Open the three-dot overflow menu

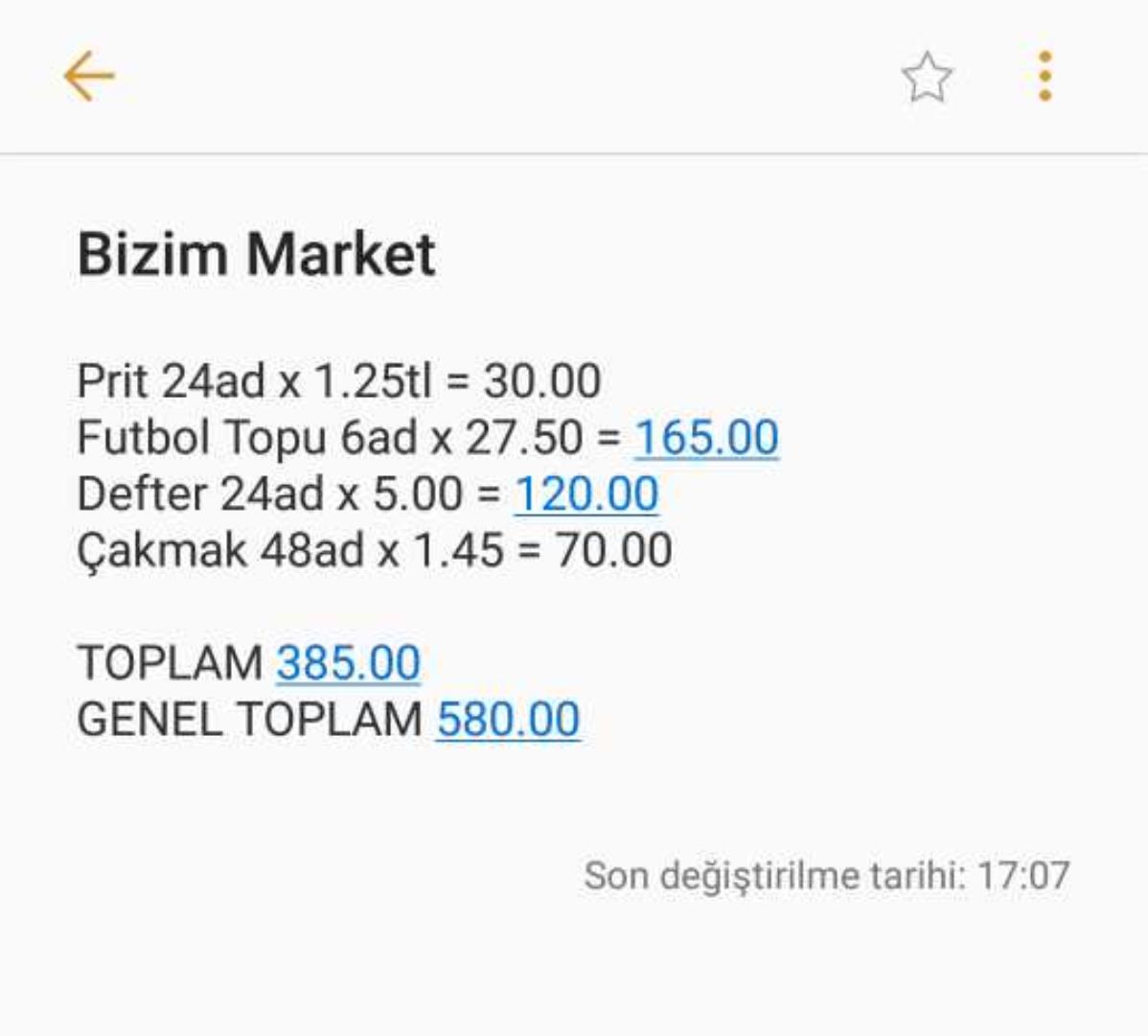click(1045, 77)
